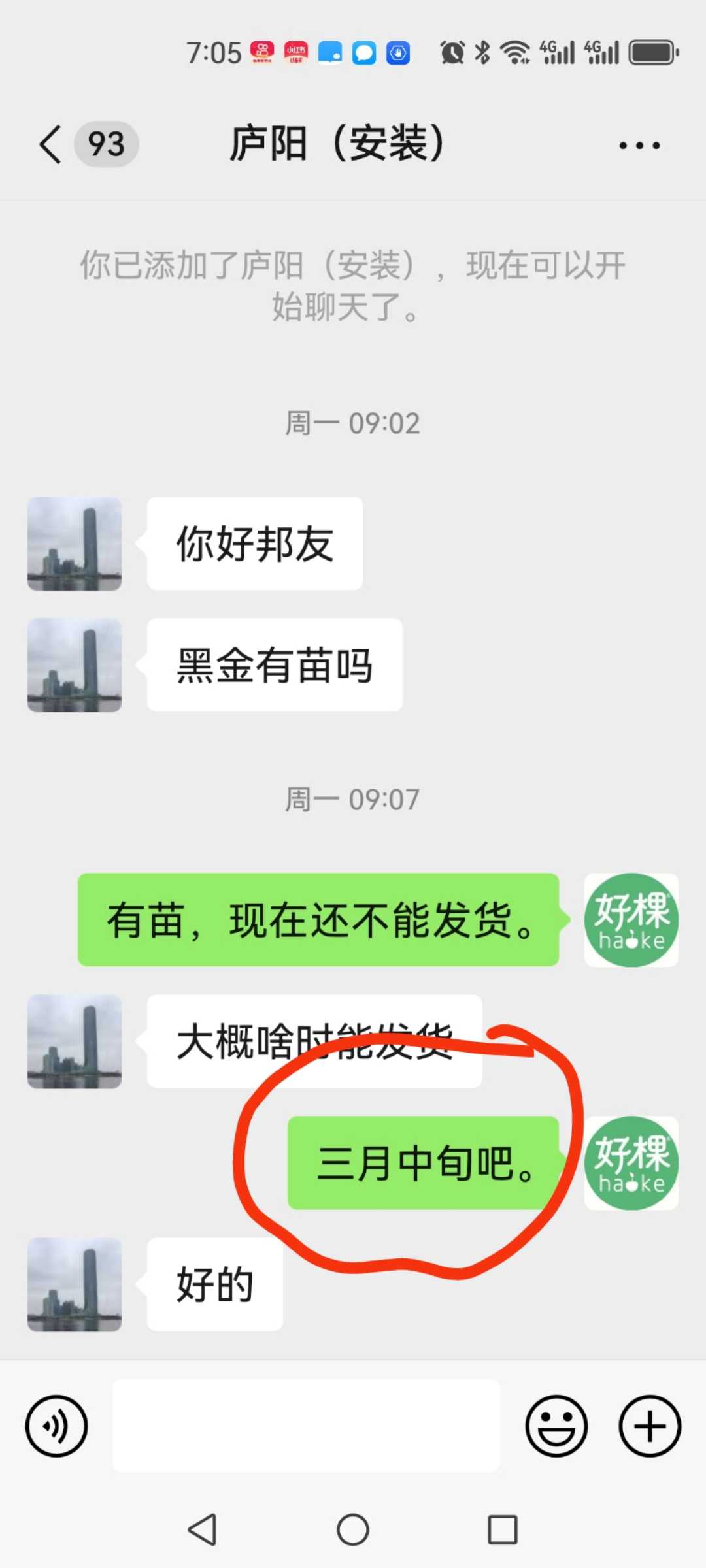The width and height of the screenshot is (706, 1568).
Task: Switch to voice message input
Action: point(56,1426)
